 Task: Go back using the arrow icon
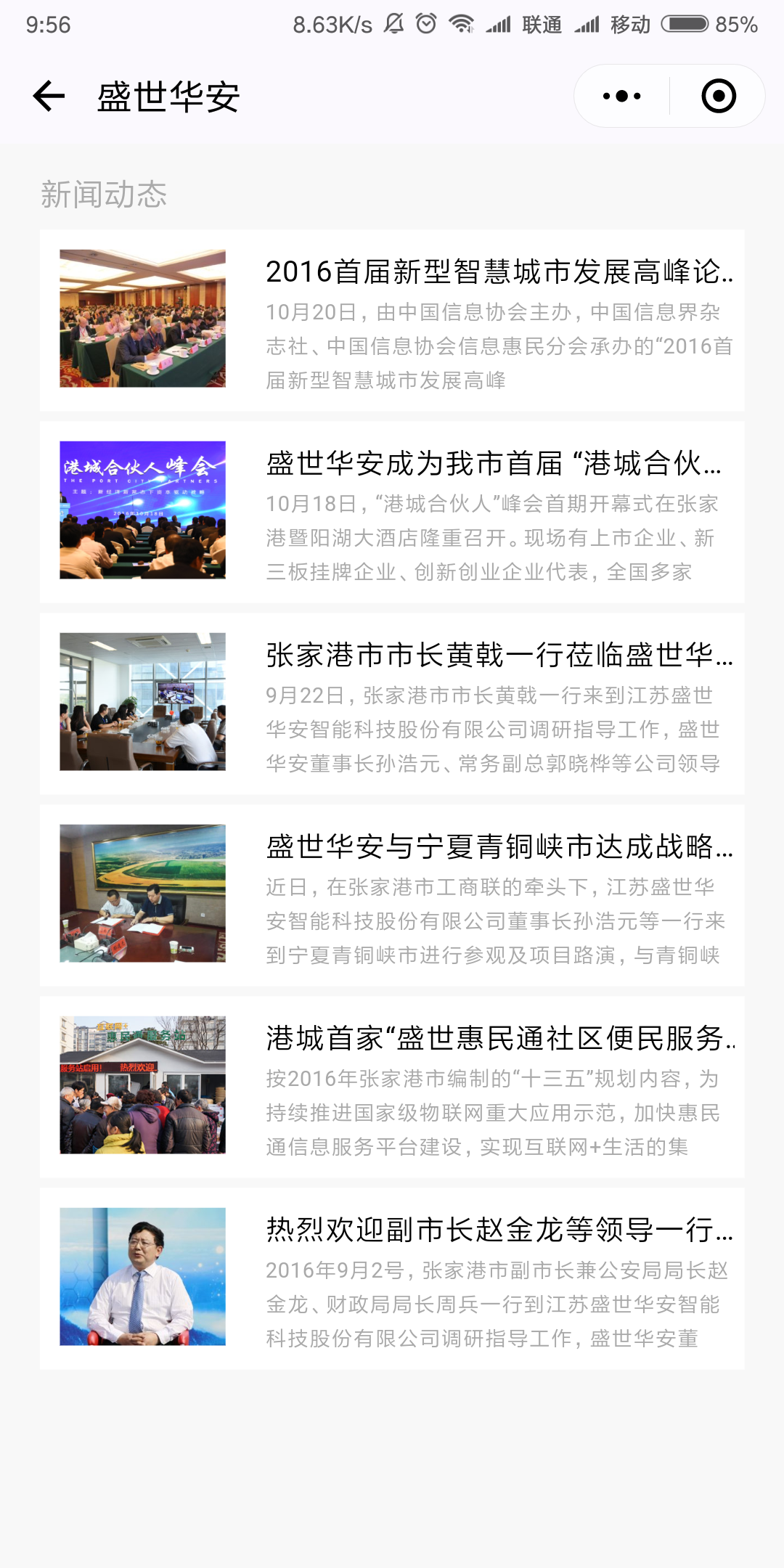pos(49,96)
